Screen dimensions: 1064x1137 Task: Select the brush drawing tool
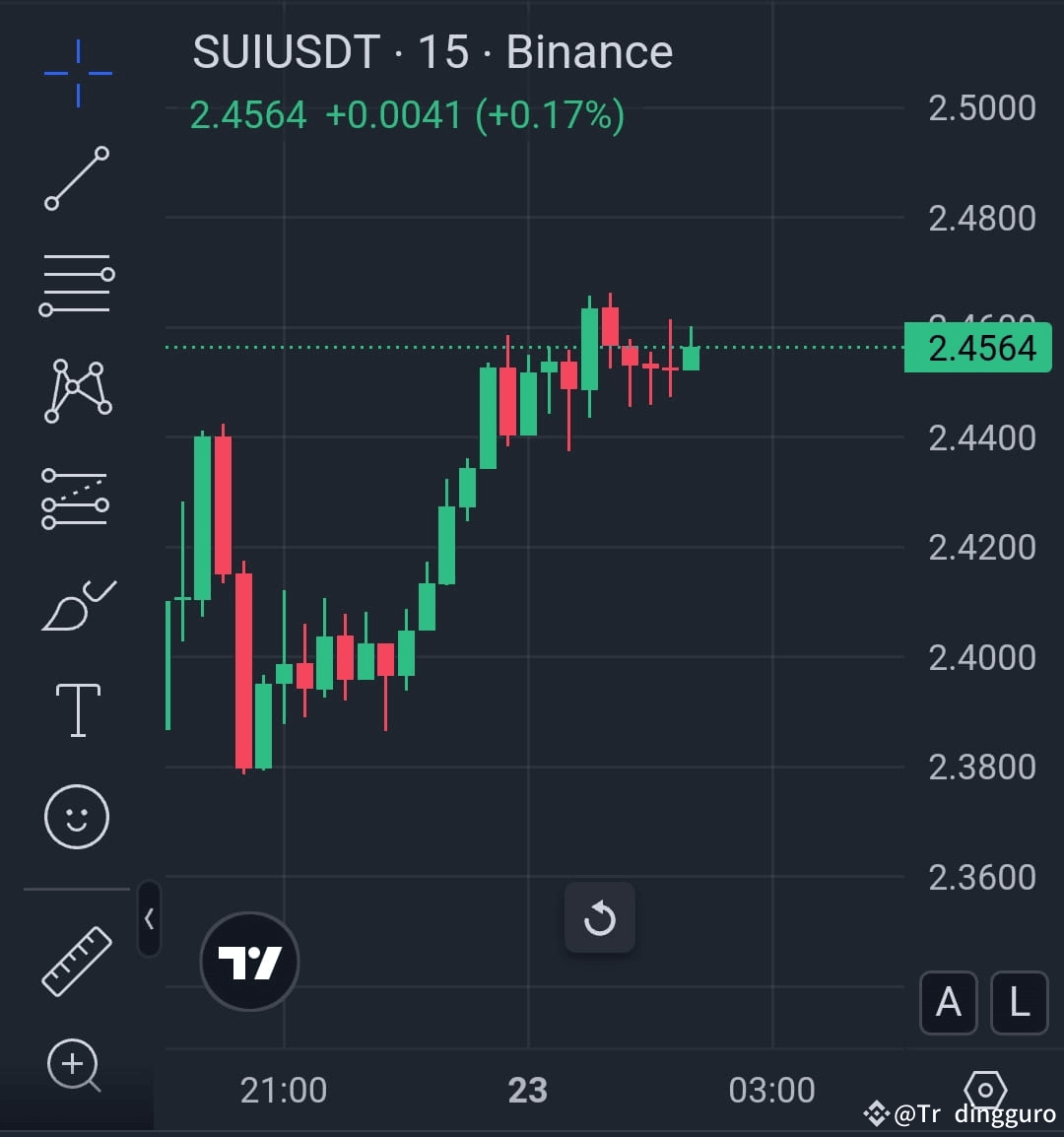coord(77,604)
